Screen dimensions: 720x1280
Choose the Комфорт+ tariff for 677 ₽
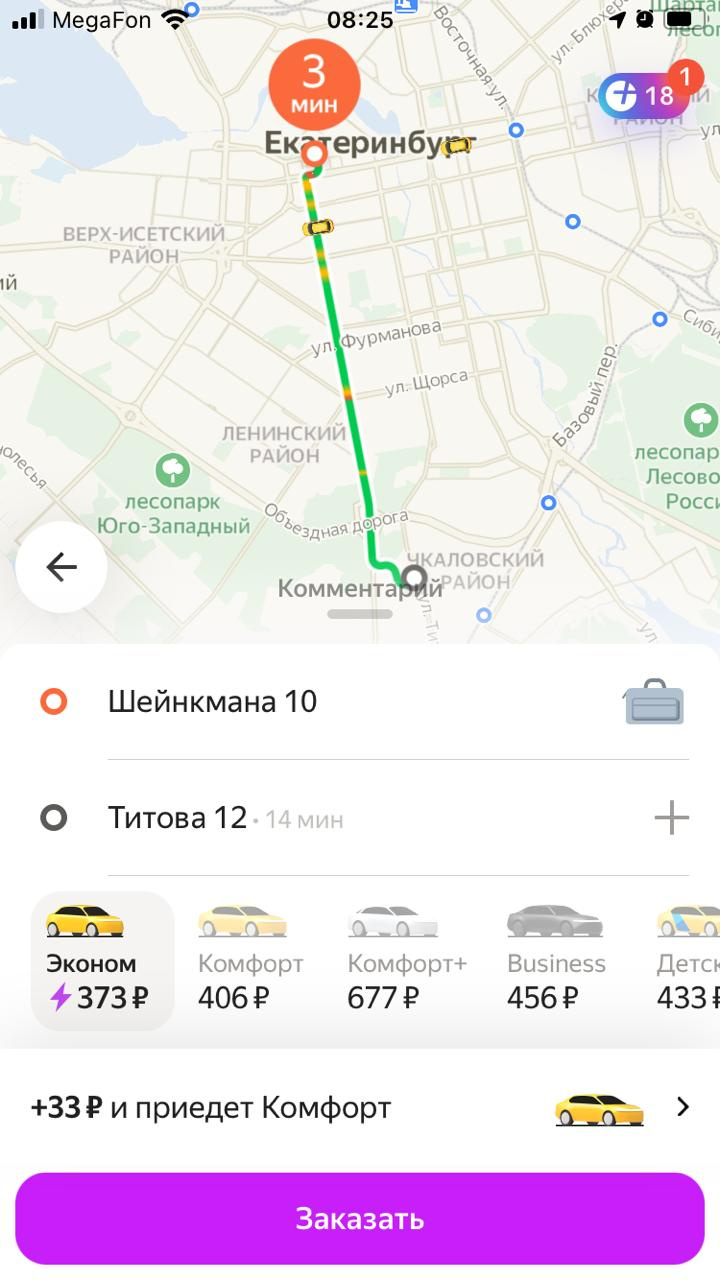coord(405,960)
